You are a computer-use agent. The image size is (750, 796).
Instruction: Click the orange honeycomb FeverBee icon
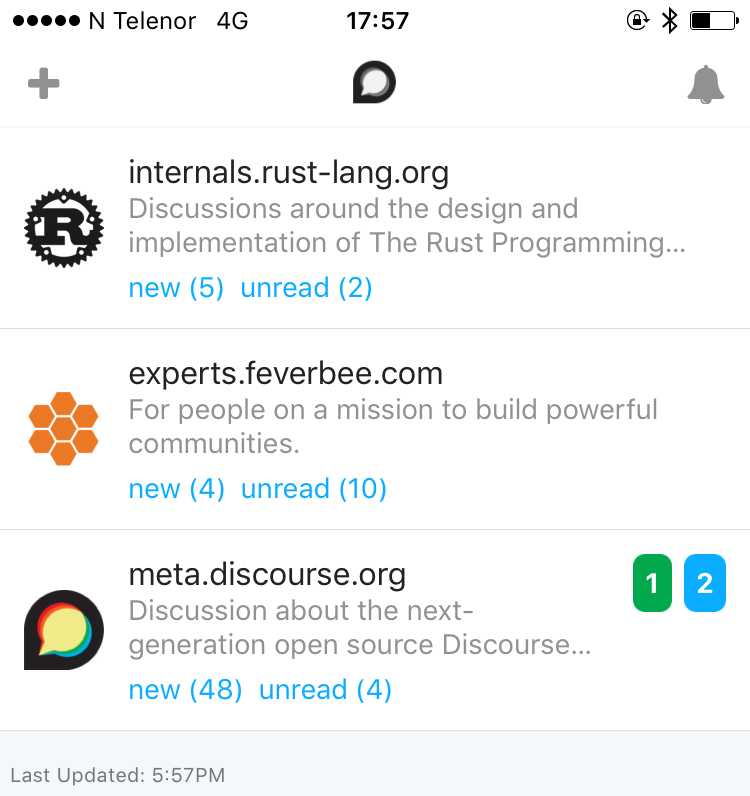tap(63, 428)
